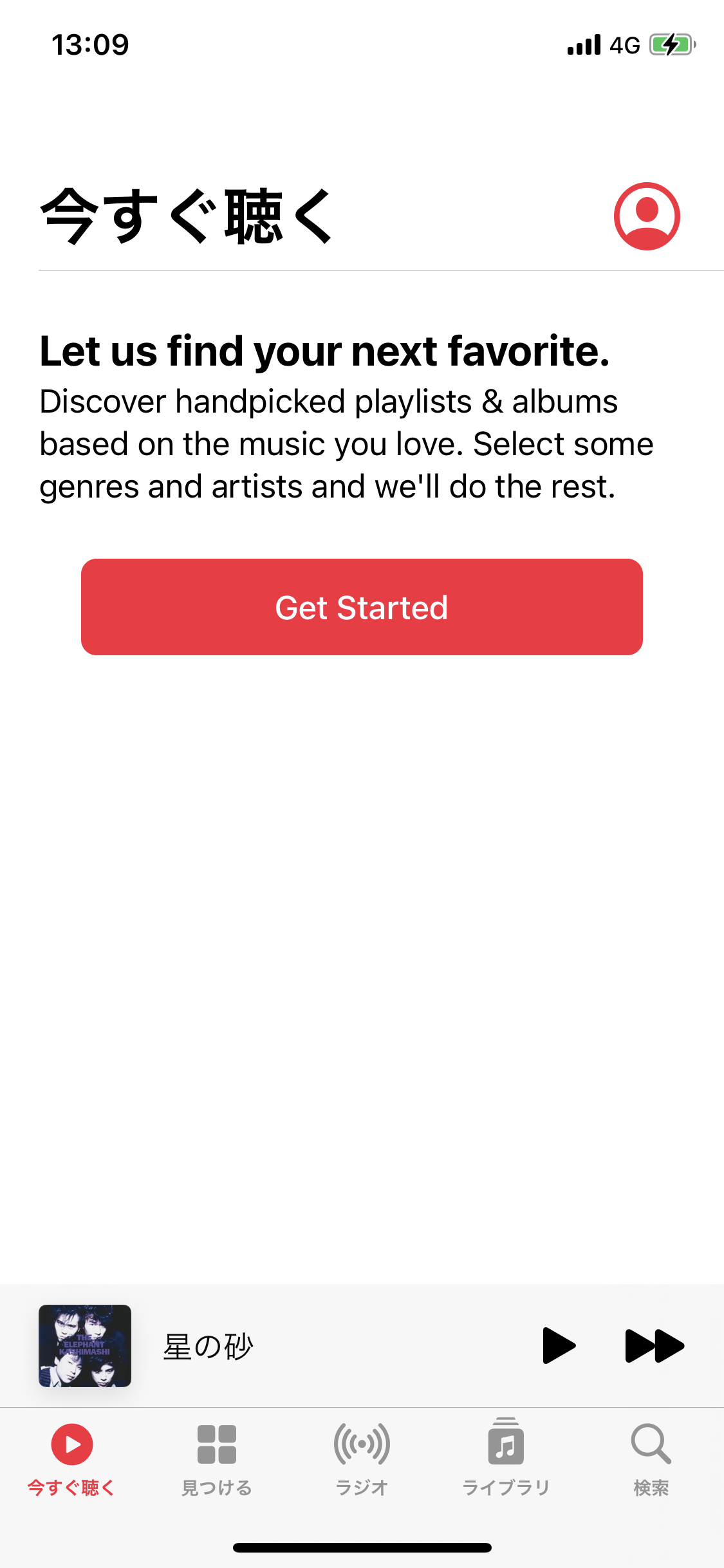Image resolution: width=724 pixels, height=1568 pixels.
Task: Open the account profile icon
Action: 647,216
